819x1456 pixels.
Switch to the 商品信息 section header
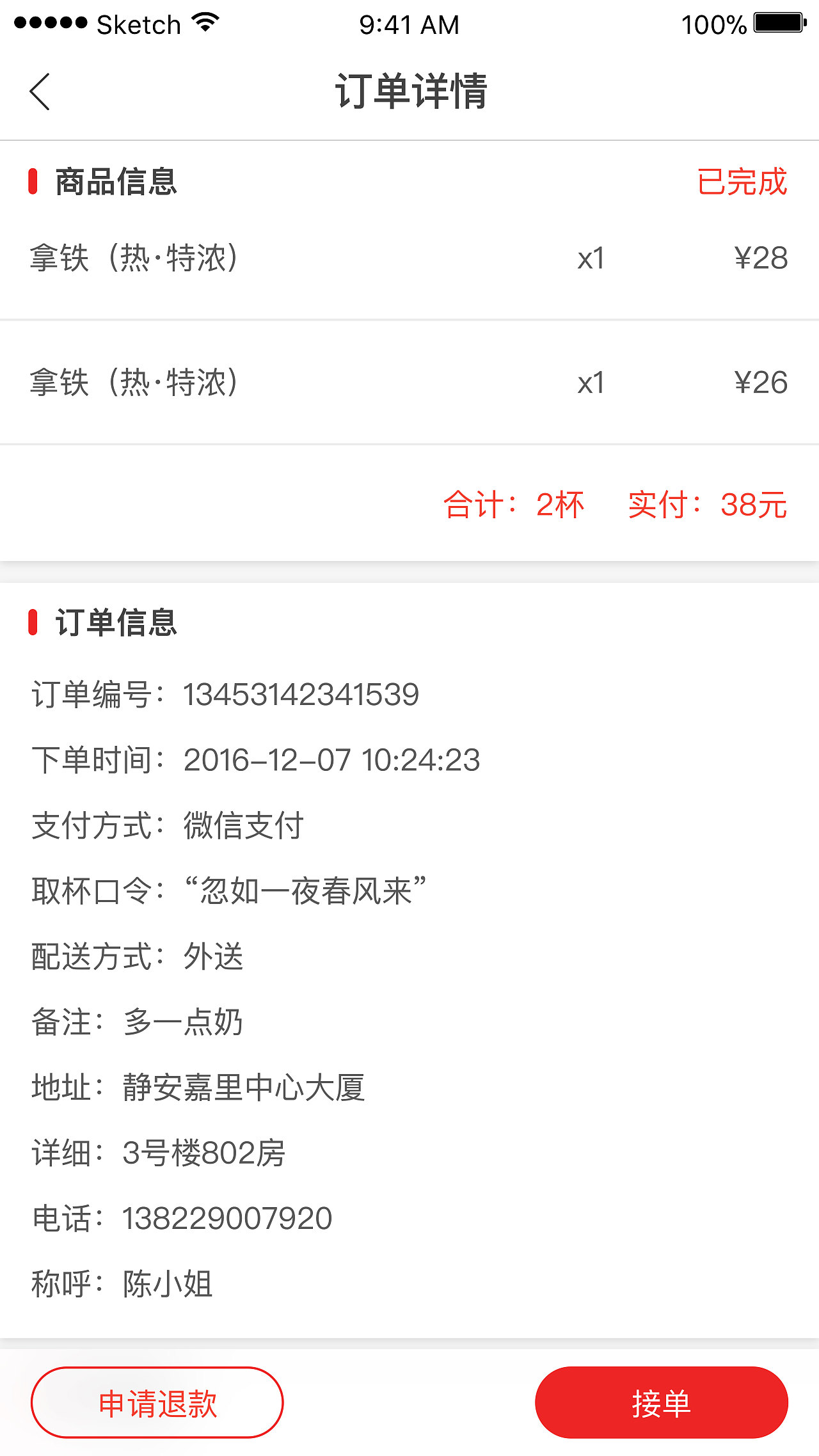pos(115,182)
